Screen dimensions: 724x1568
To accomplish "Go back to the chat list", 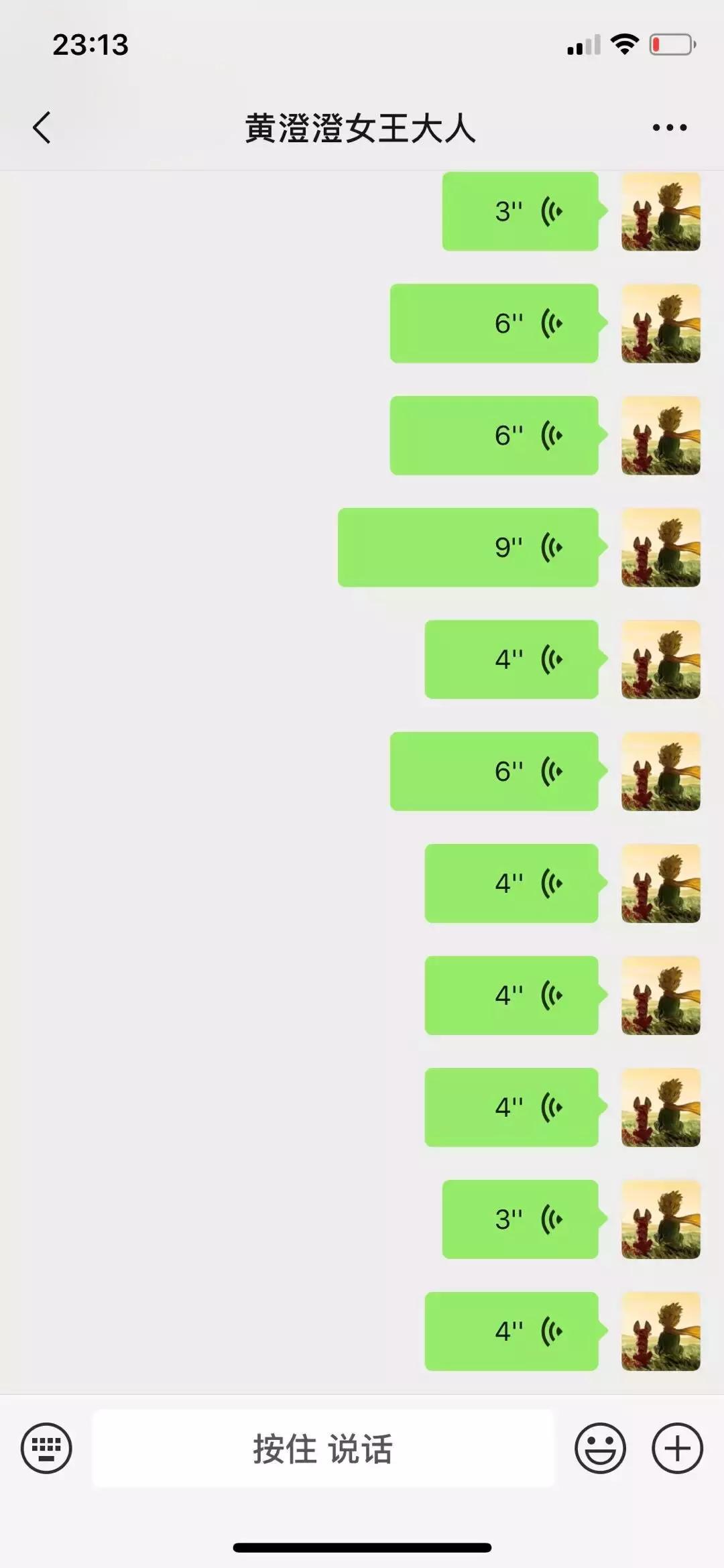I will click(x=42, y=127).
